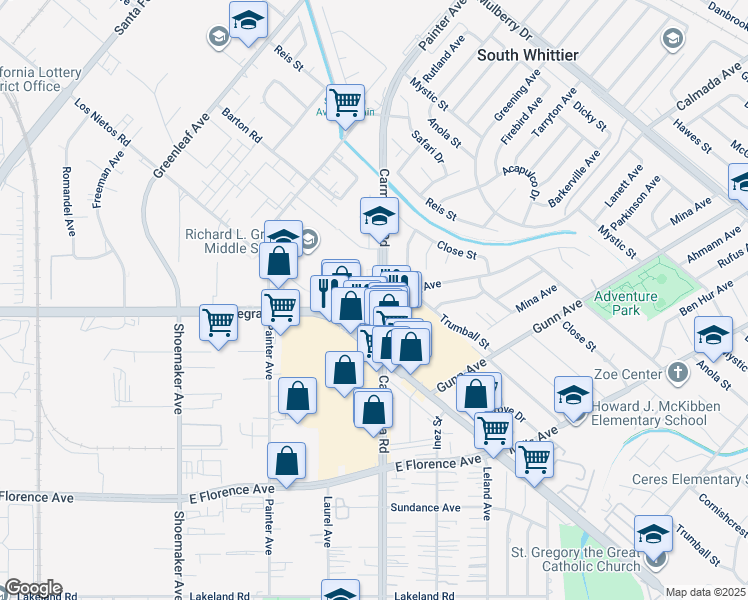Open school marker by St. Gregory the Great Church
The width and height of the screenshot is (748, 600).
(x=654, y=537)
